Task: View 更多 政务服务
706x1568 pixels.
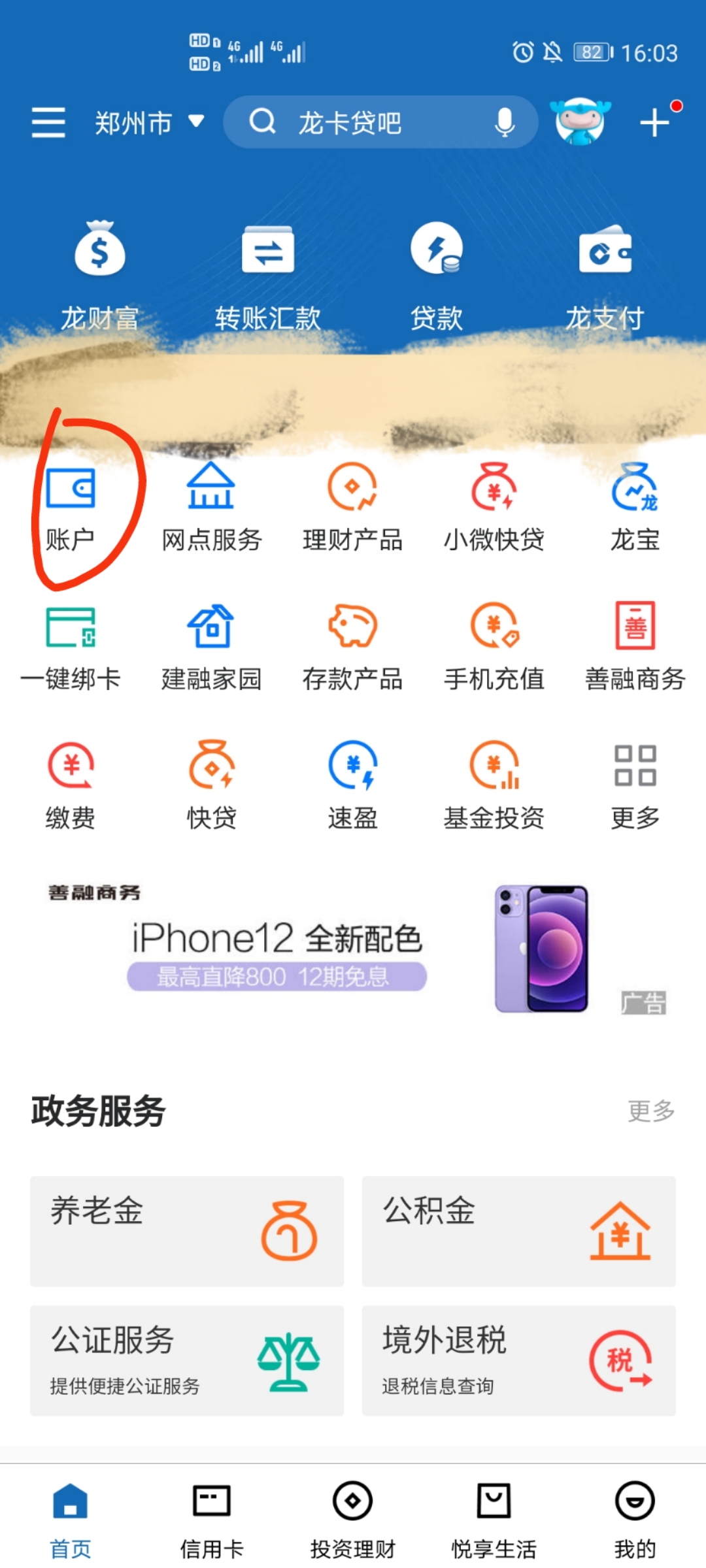Action: [651, 1111]
